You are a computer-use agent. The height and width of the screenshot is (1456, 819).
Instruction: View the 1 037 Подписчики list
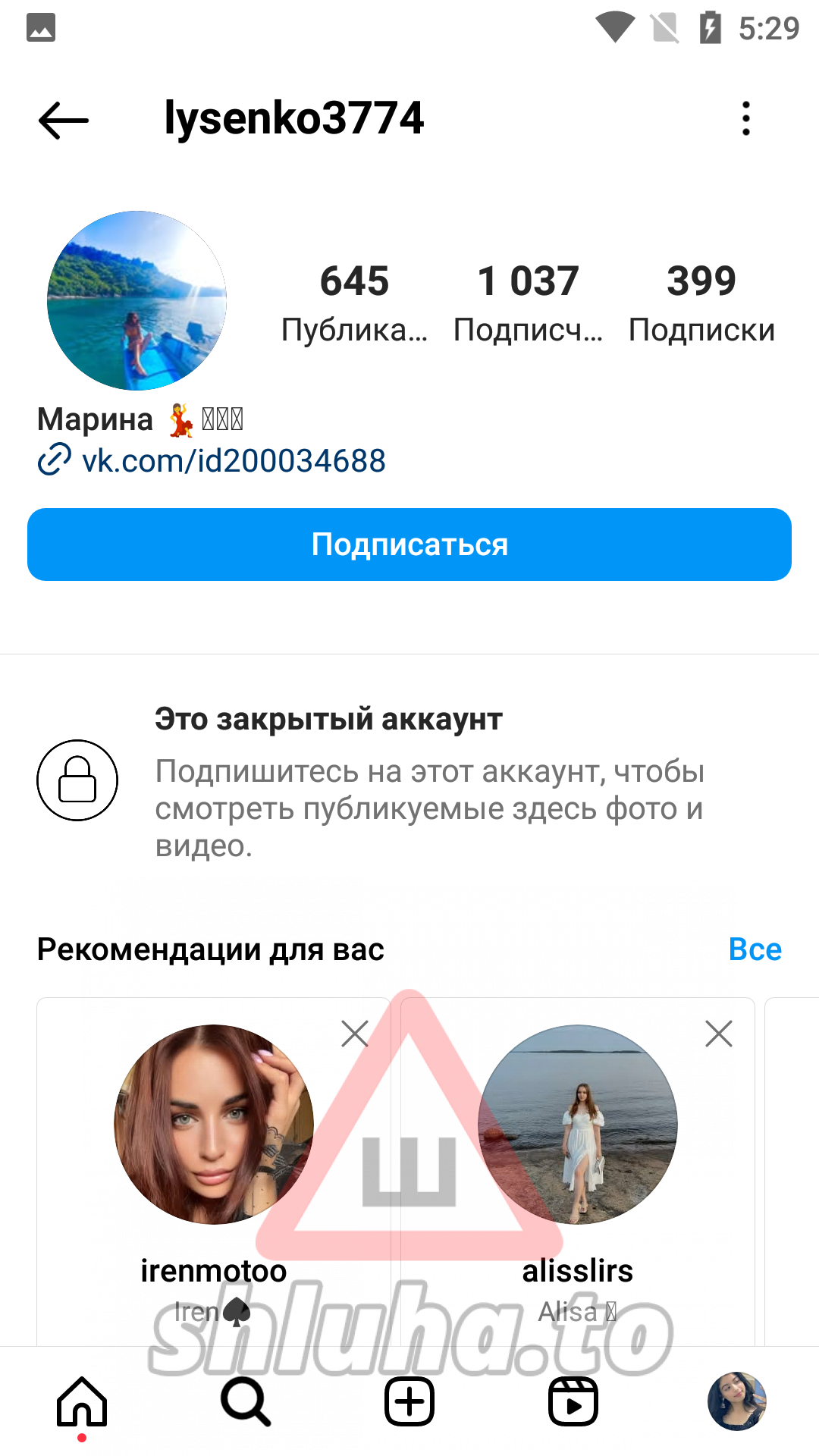click(x=528, y=302)
